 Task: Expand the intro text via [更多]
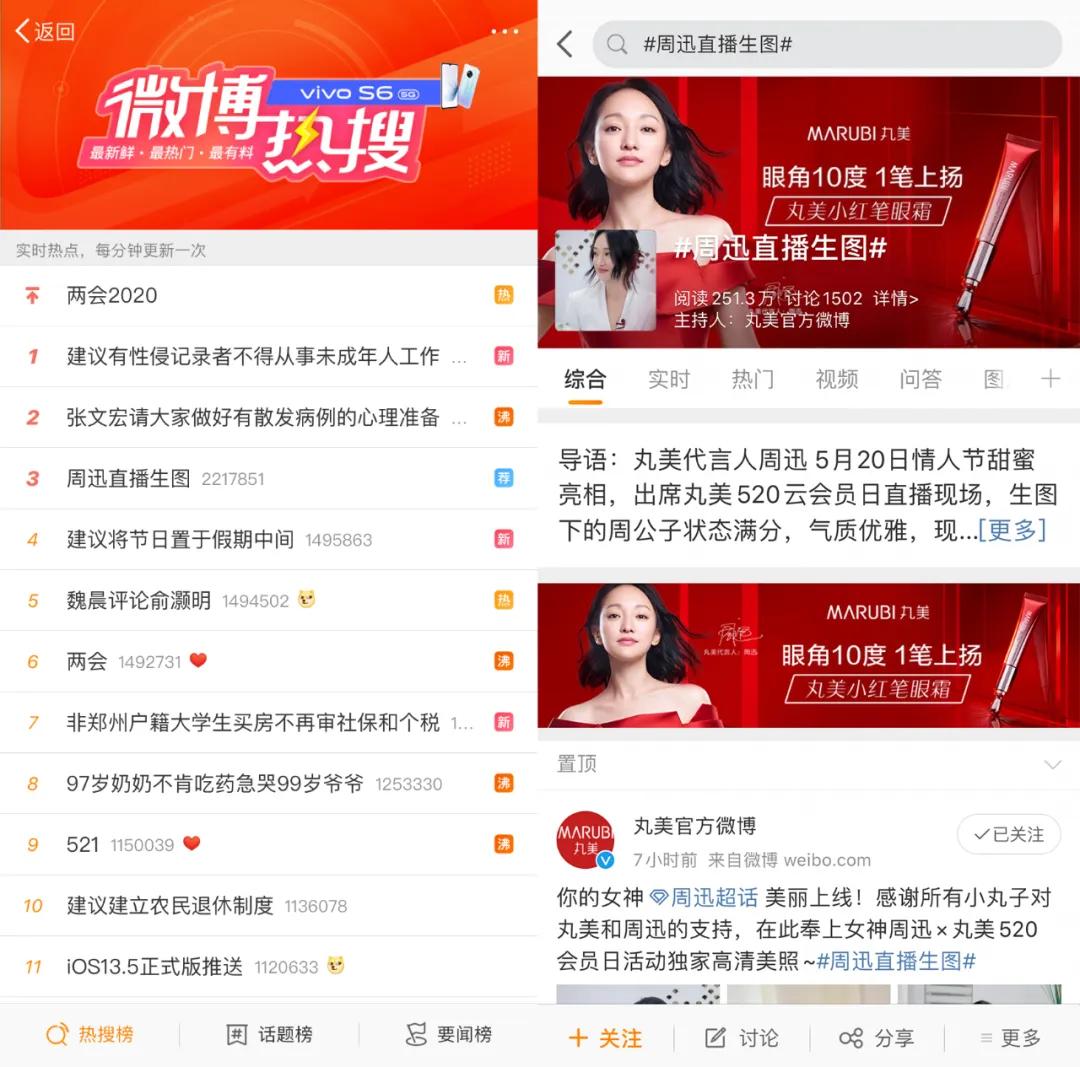click(1012, 530)
